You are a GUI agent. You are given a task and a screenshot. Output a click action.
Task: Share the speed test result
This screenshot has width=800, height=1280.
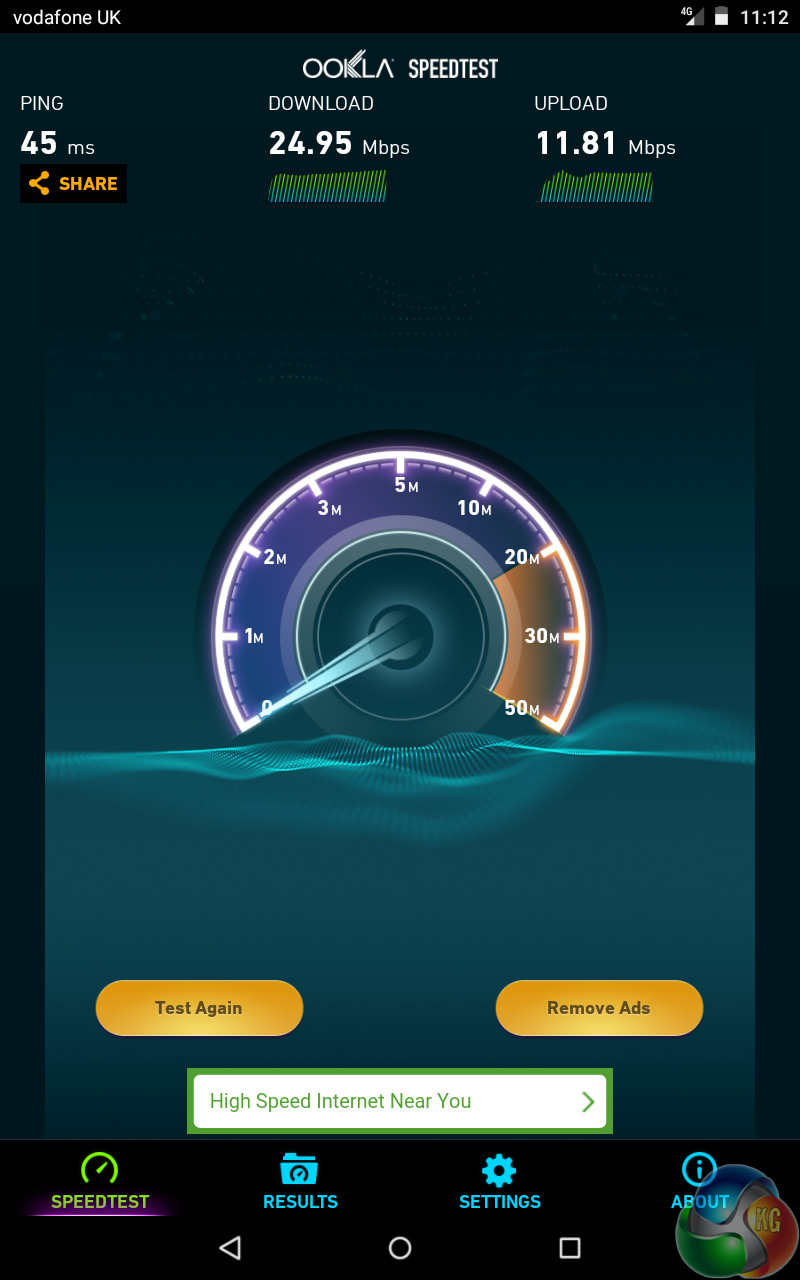(73, 184)
